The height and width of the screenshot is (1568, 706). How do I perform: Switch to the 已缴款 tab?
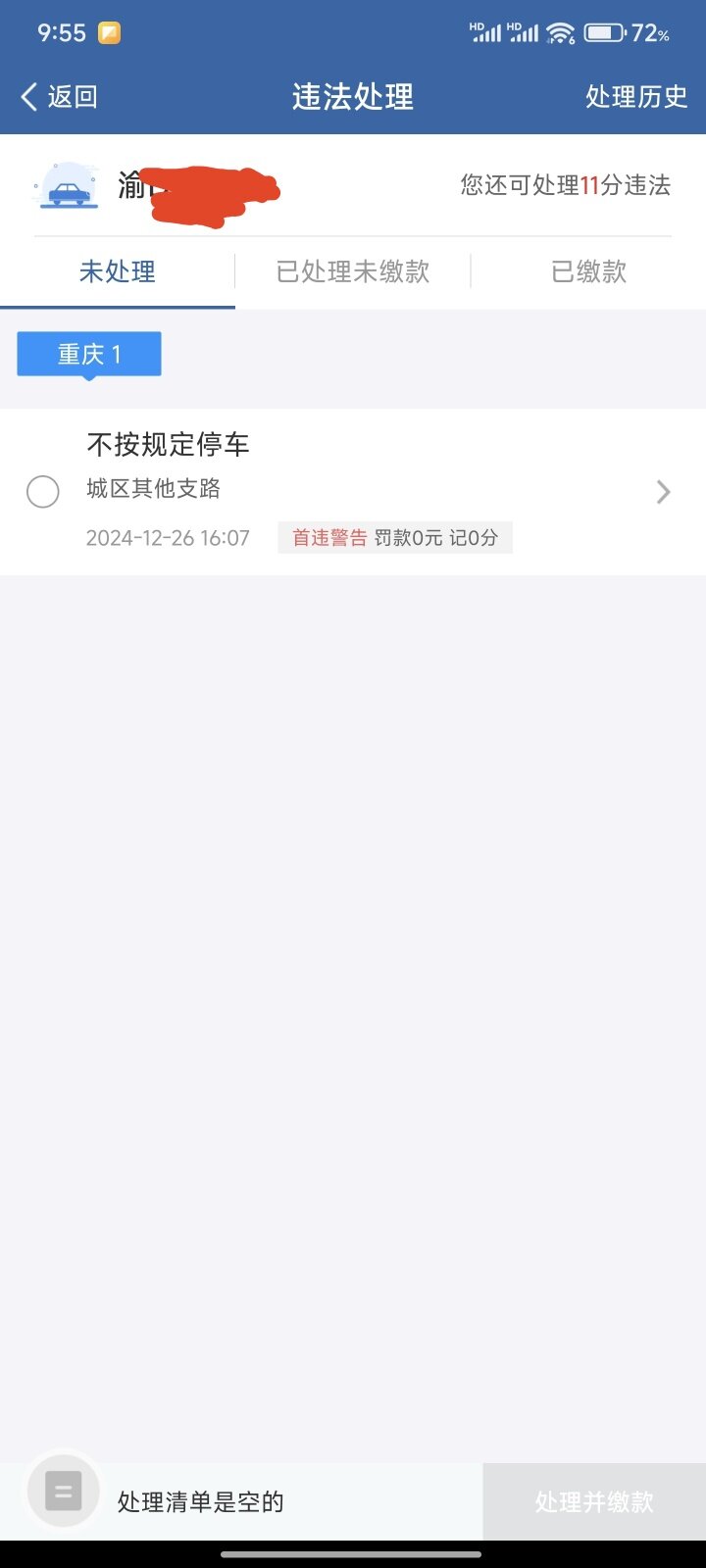(588, 271)
